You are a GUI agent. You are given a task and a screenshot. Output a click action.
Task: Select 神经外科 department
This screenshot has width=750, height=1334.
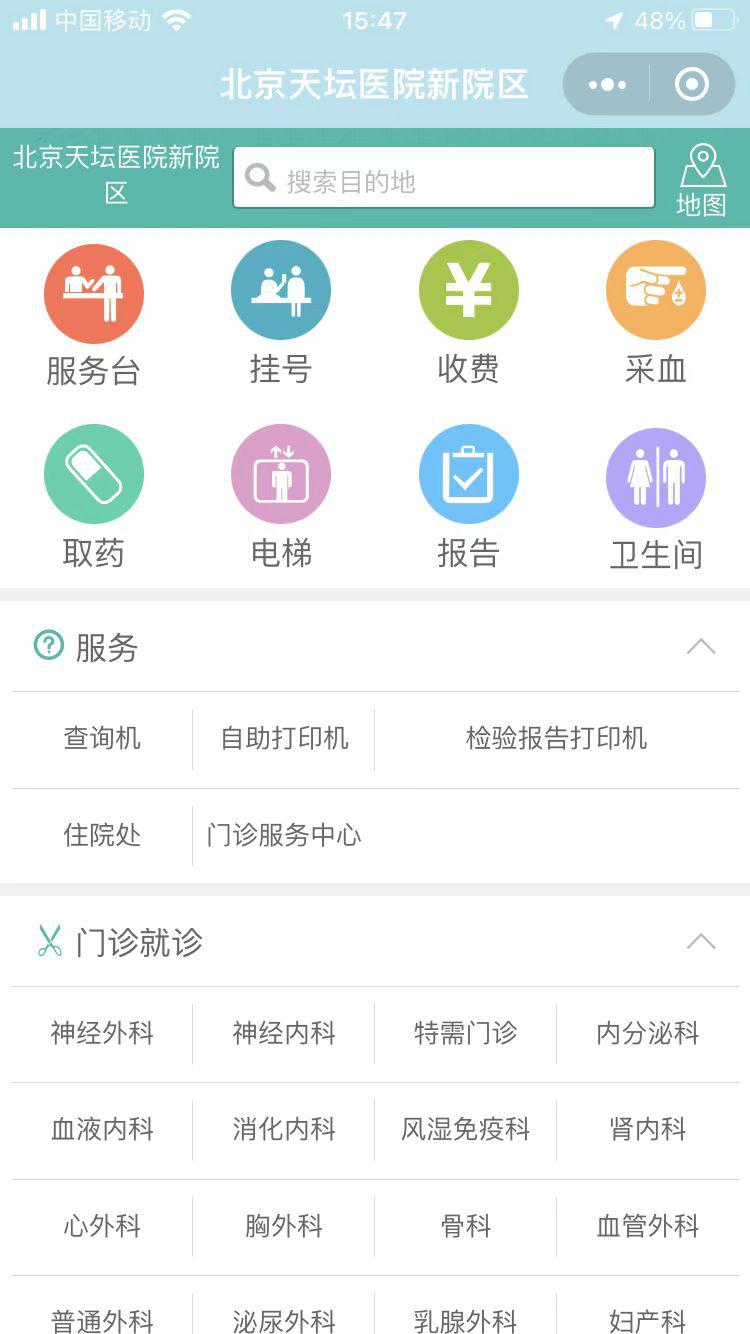[x=99, y=1034]
